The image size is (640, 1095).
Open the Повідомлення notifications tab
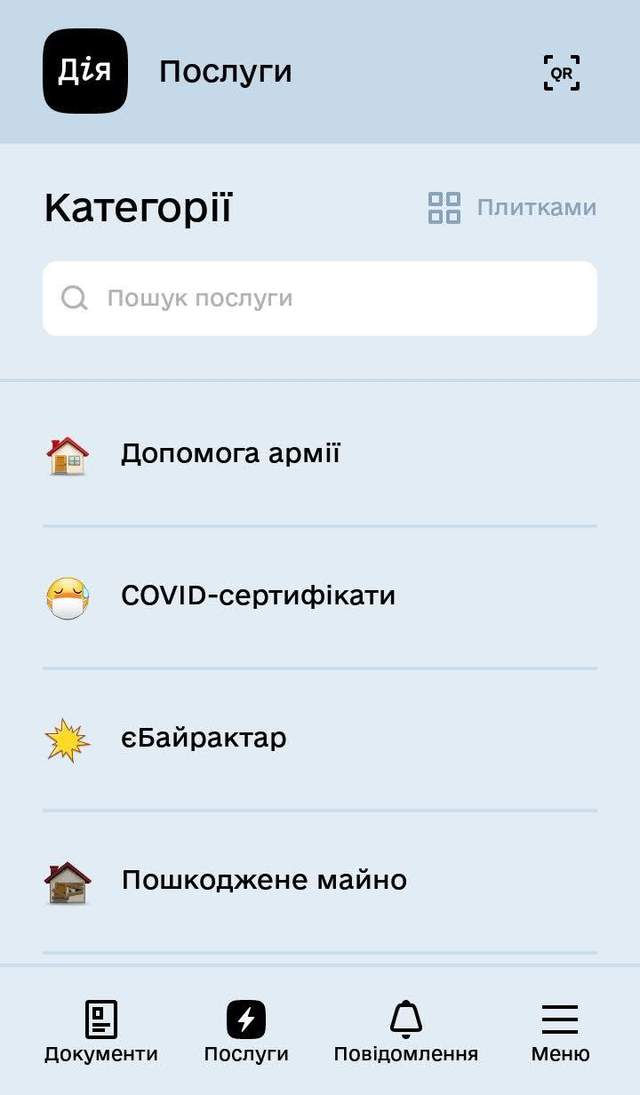click(405, 1032)
